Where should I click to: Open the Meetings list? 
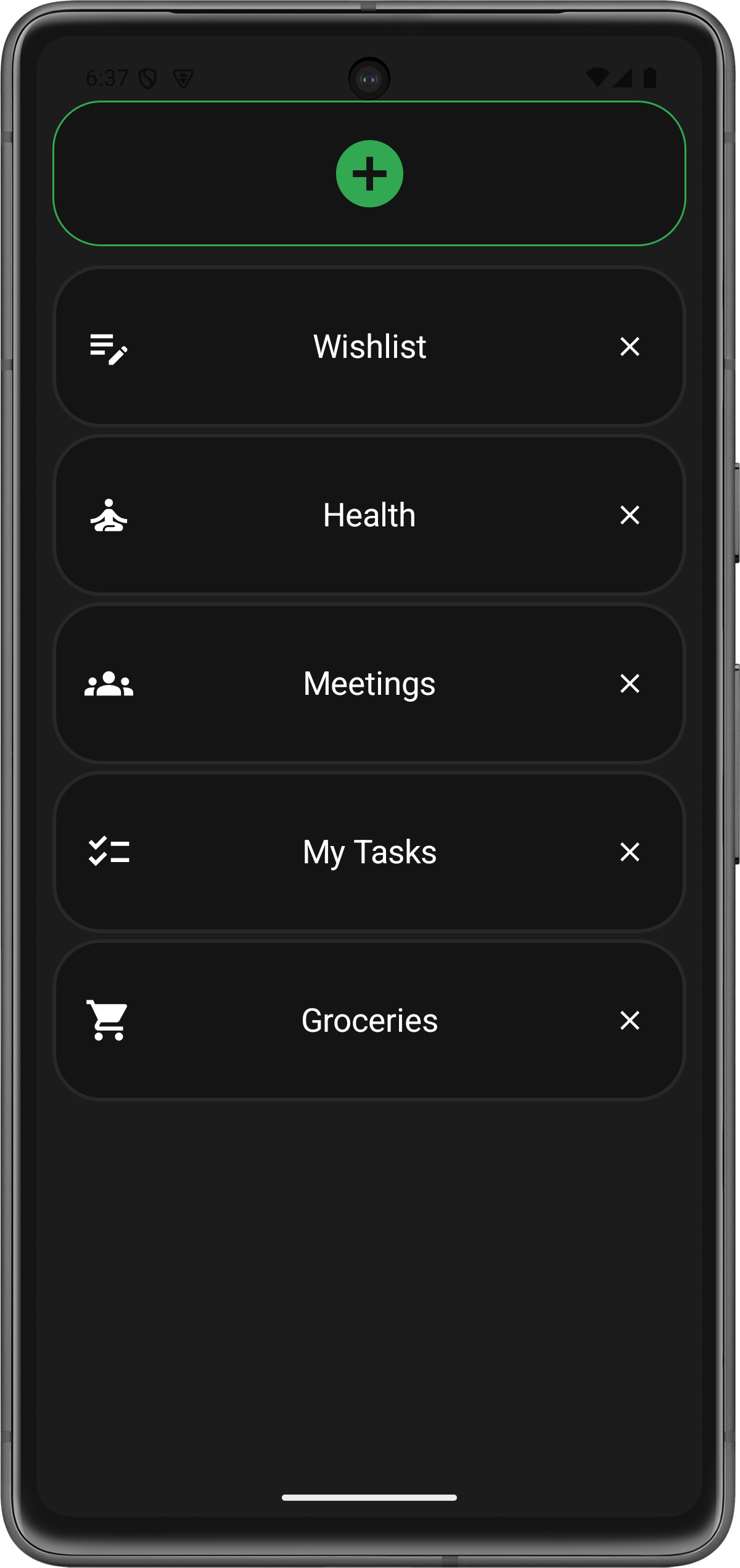[369, 684]
